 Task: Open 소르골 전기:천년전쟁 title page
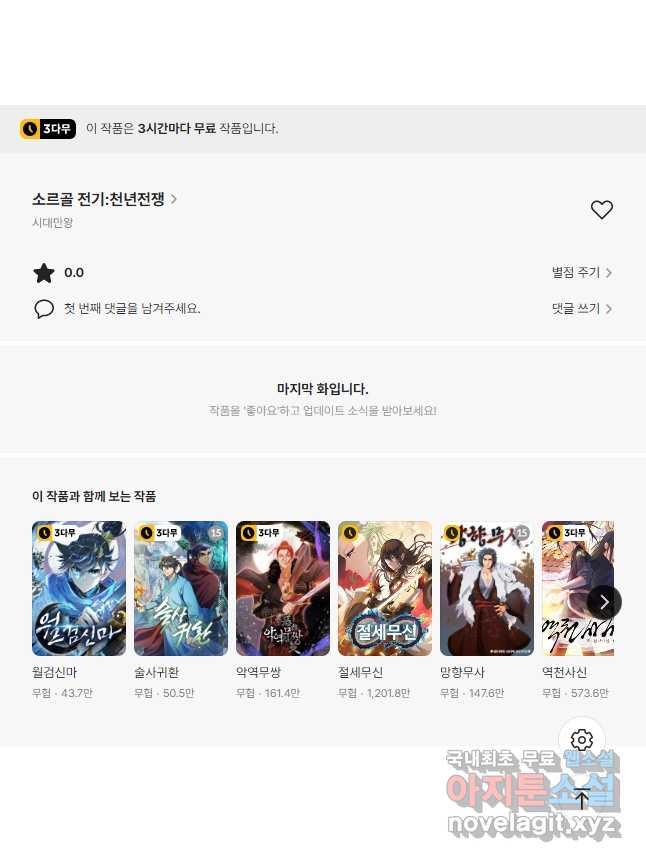pyautogui.click(x=104, y=199)
